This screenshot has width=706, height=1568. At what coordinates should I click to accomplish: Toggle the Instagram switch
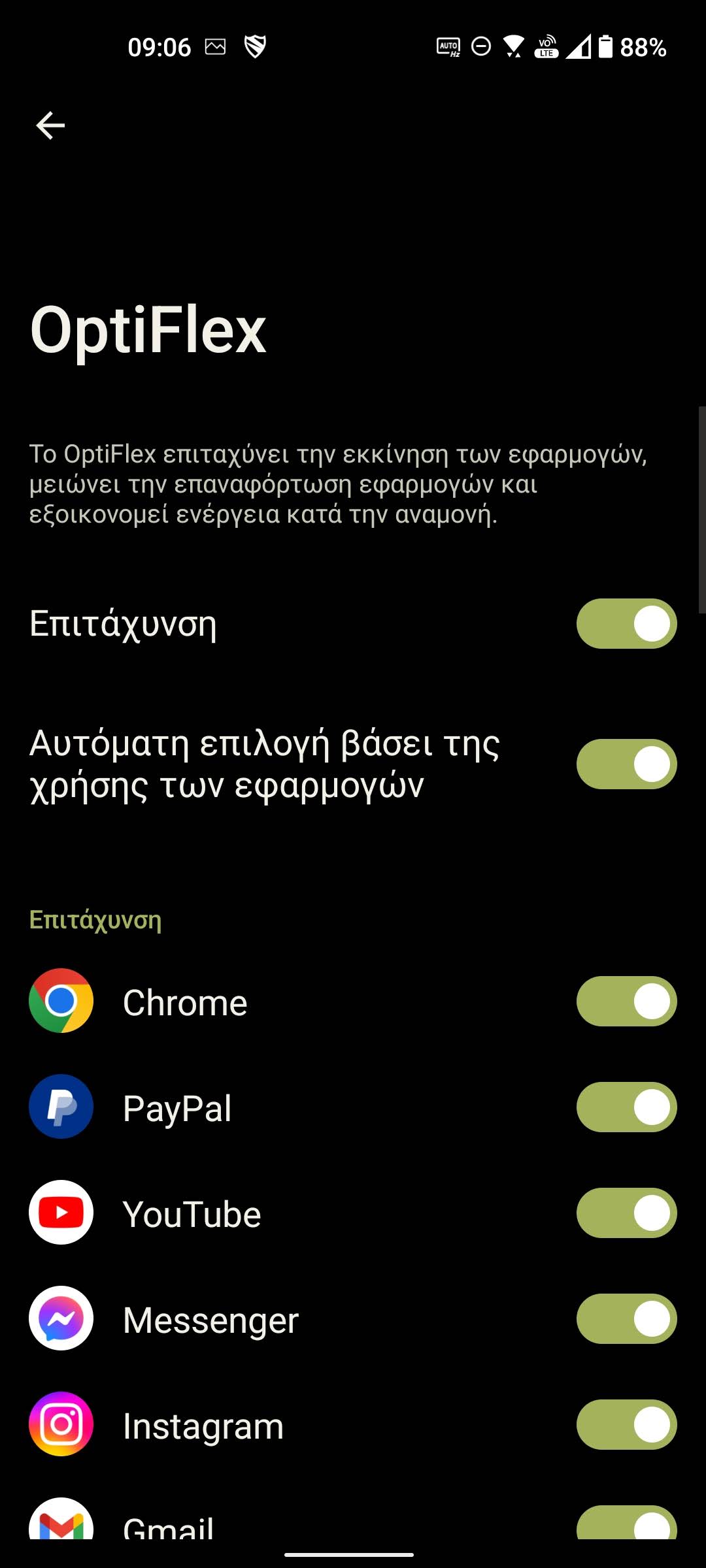click(x=626, y=1424)
